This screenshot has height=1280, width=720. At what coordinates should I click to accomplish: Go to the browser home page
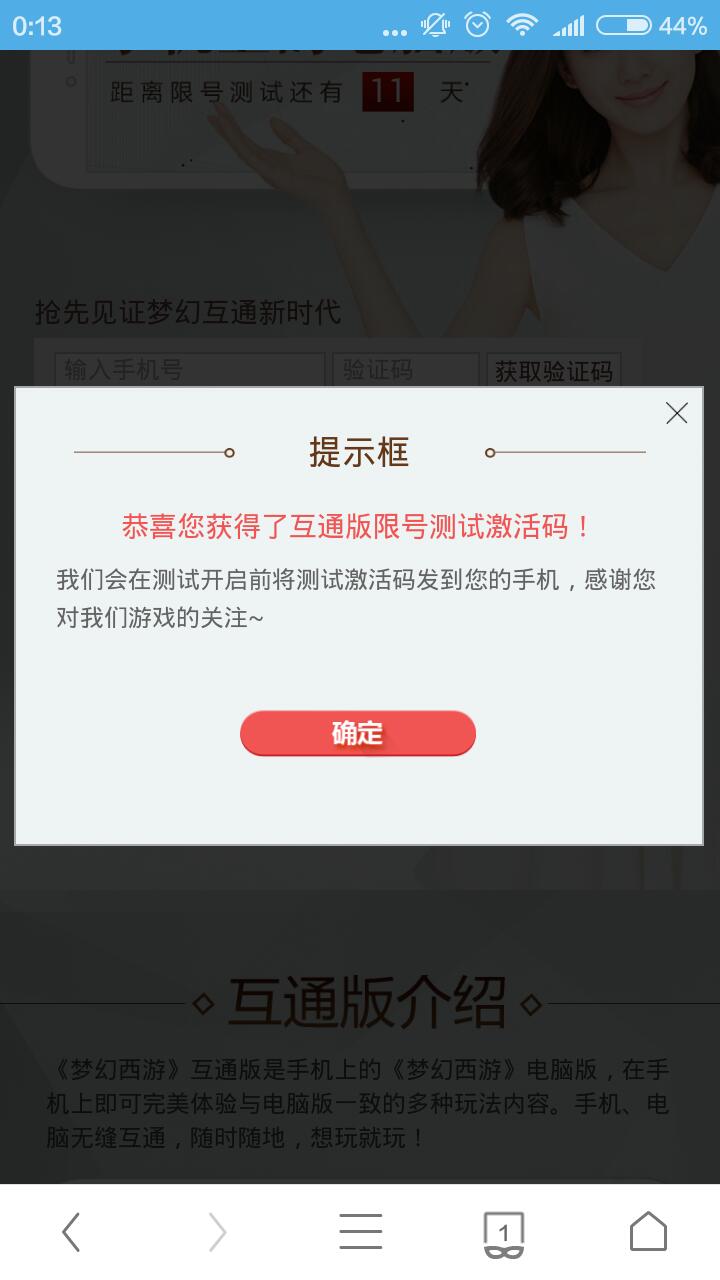coord(648,1232)
